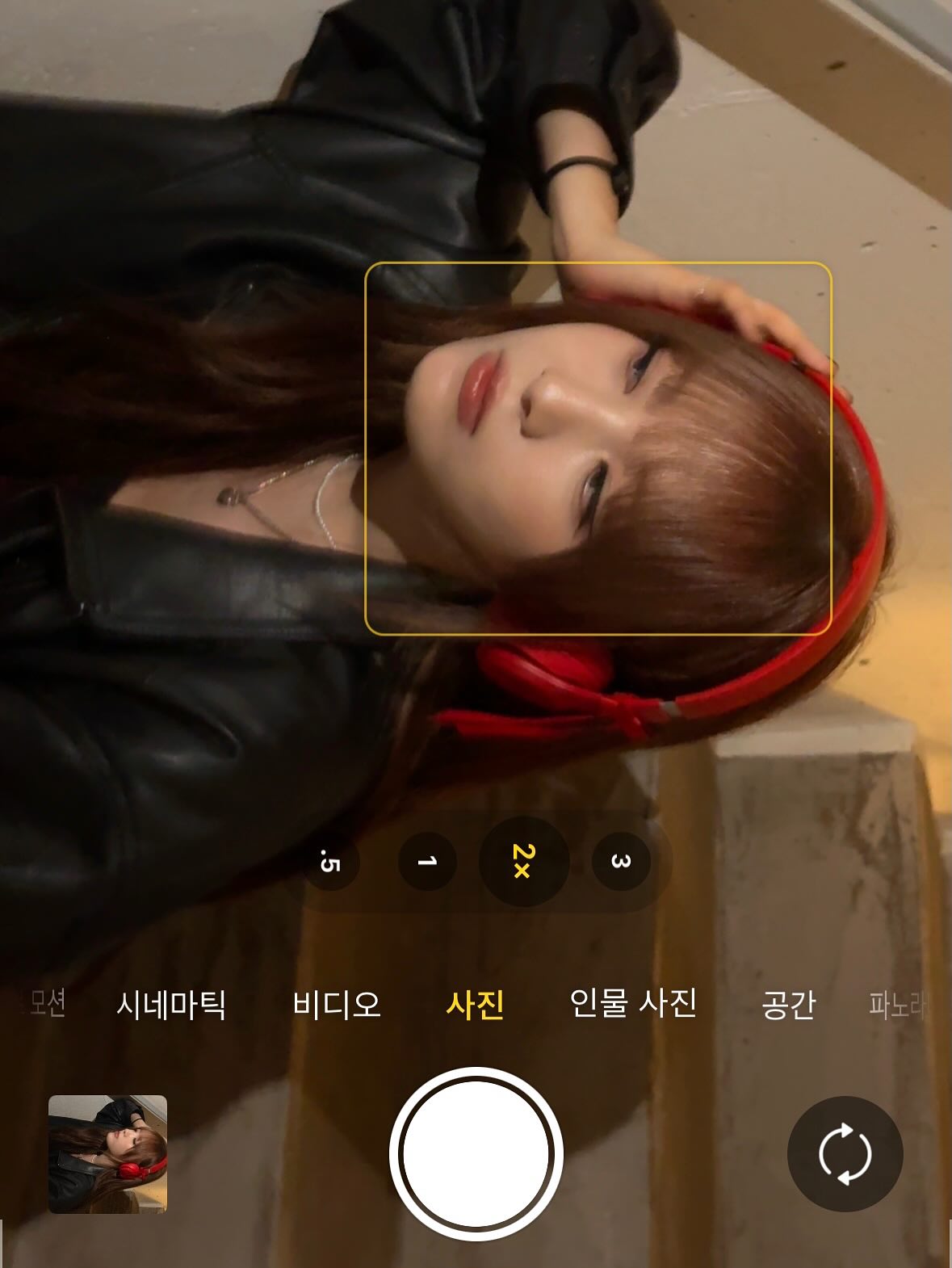Viewport: 952px width, 1268px height.
Task: Switch to 시네마틱 mode
Action: [171, 1004]
